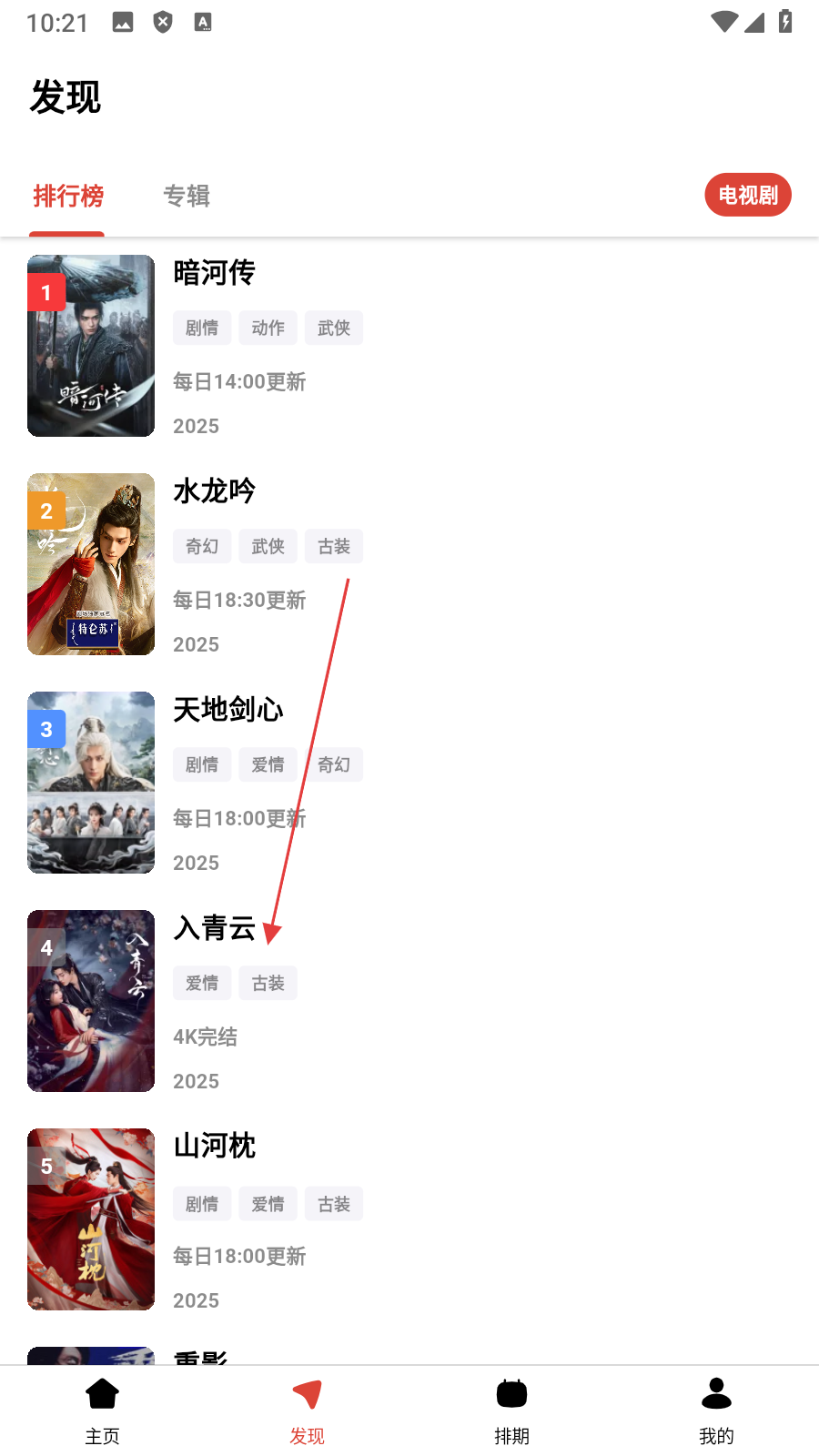Select 水龙吟 from the ranking list

coord(215,491)
